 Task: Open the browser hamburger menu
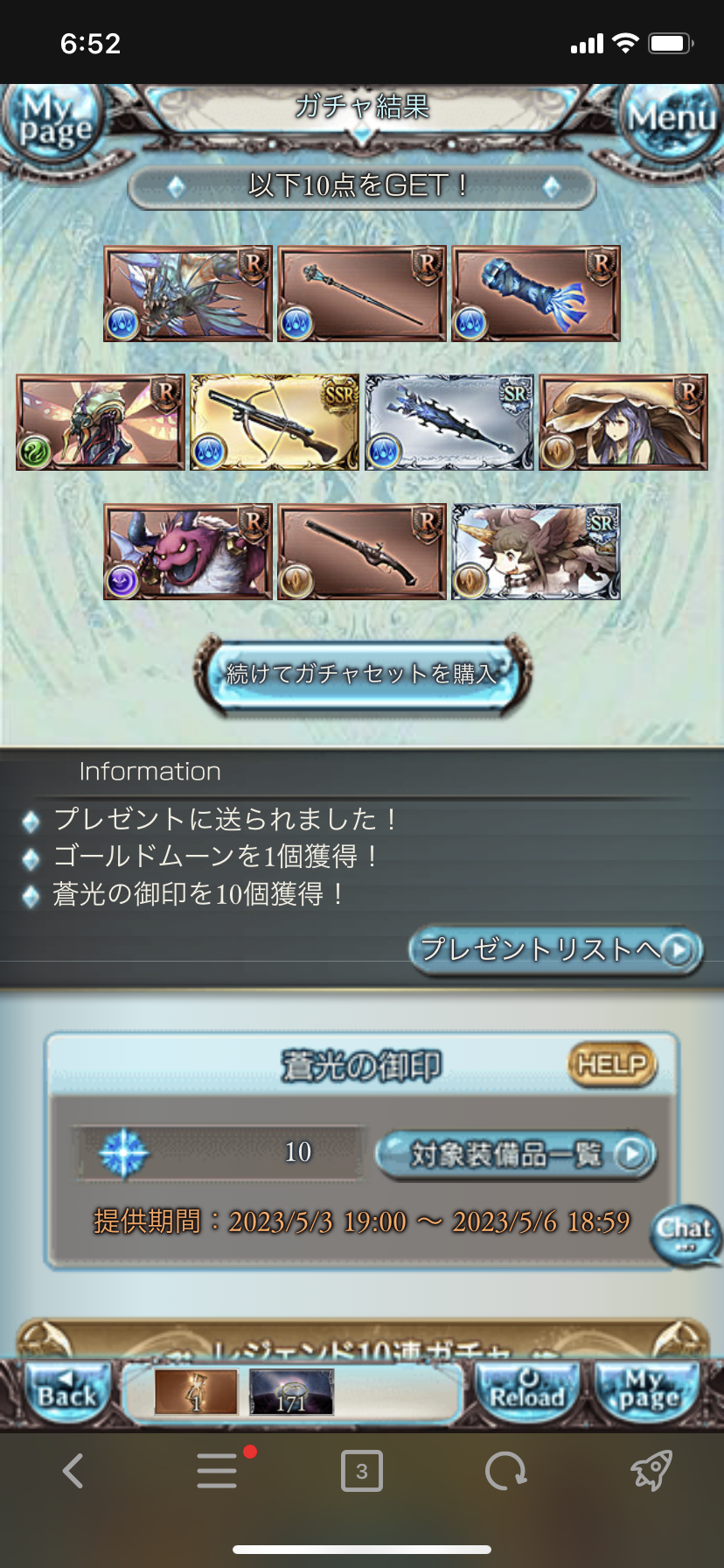(217, 1471)
